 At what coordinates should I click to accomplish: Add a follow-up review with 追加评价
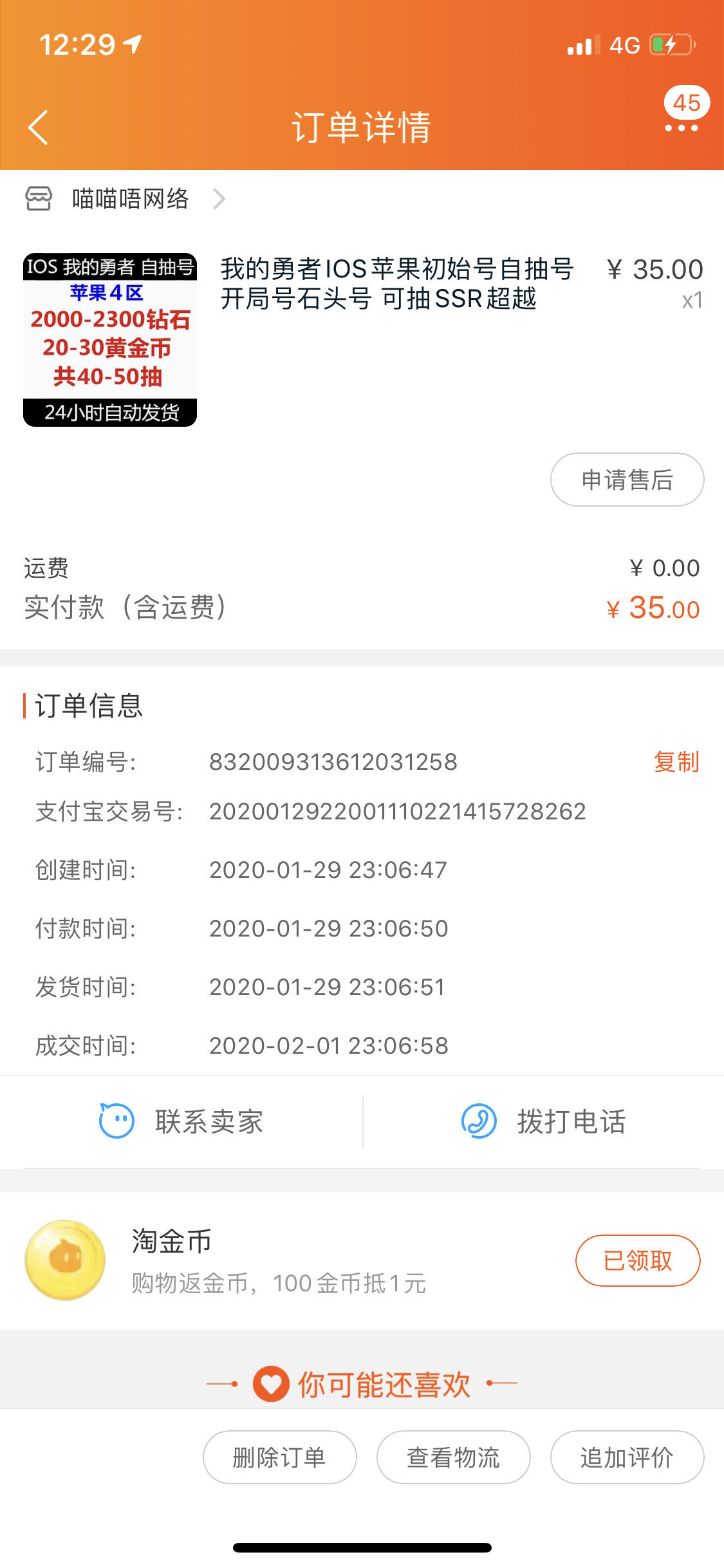[627, 1457]
